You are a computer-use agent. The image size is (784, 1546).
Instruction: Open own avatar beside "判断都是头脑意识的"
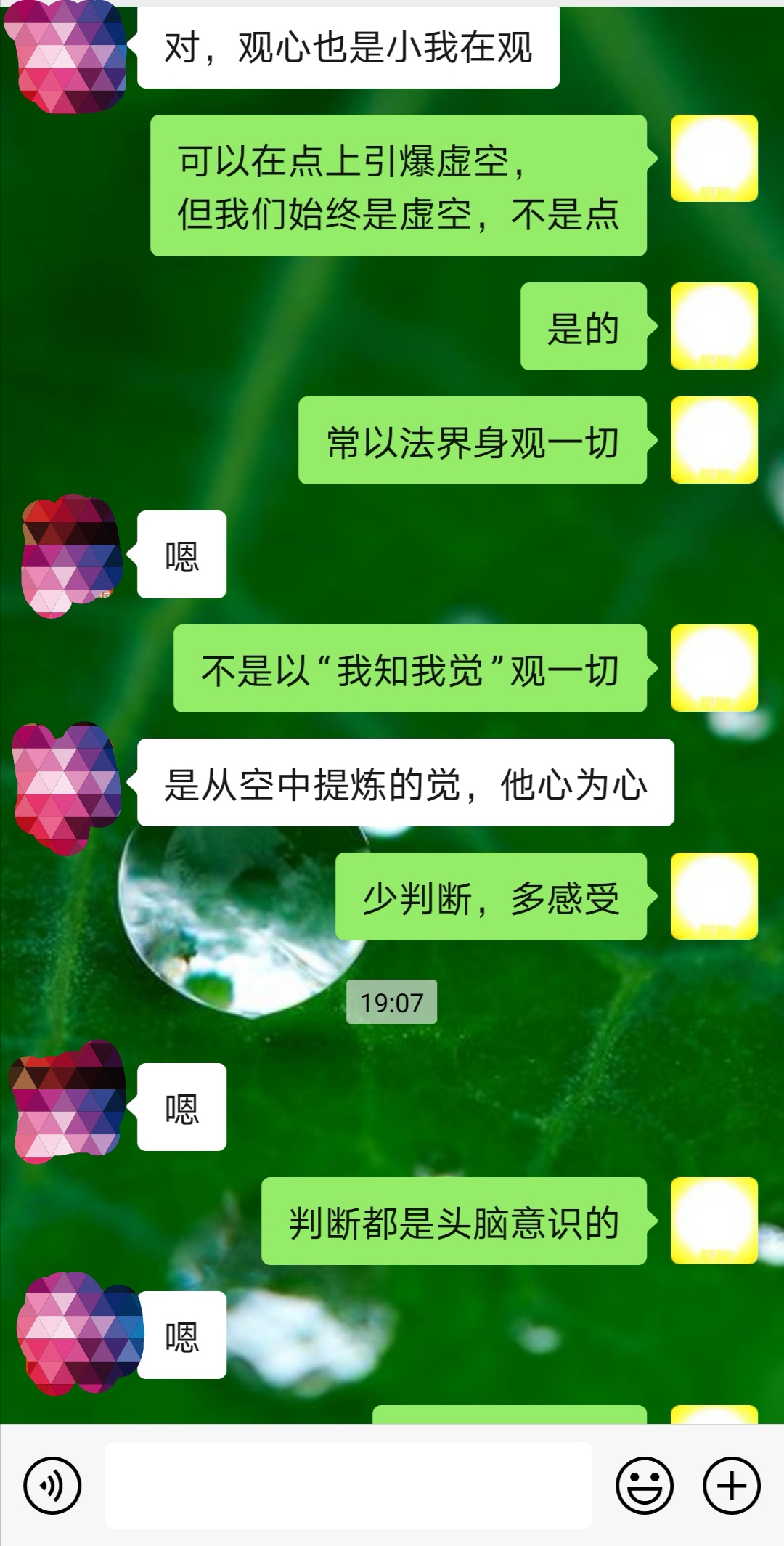[x=714, y=1221]
